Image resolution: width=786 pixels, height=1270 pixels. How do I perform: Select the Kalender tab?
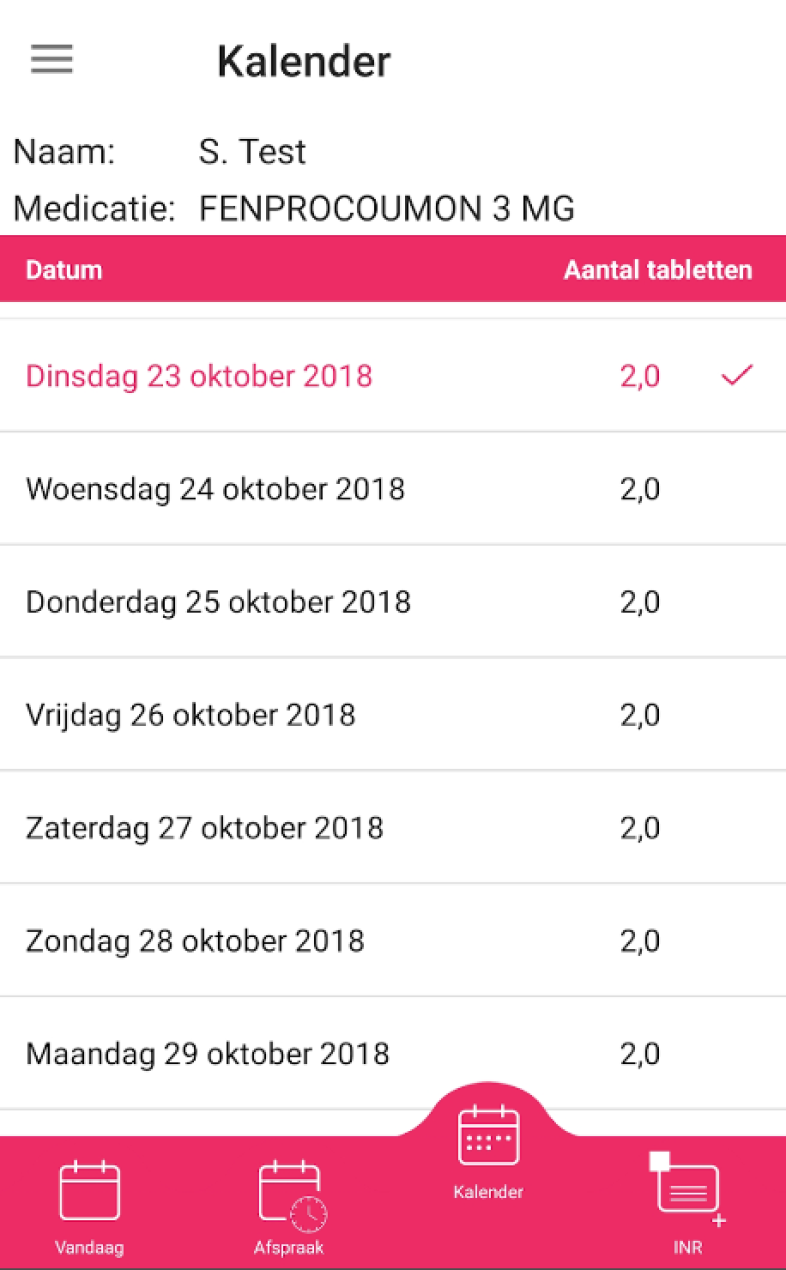(x=488, y=1150)
